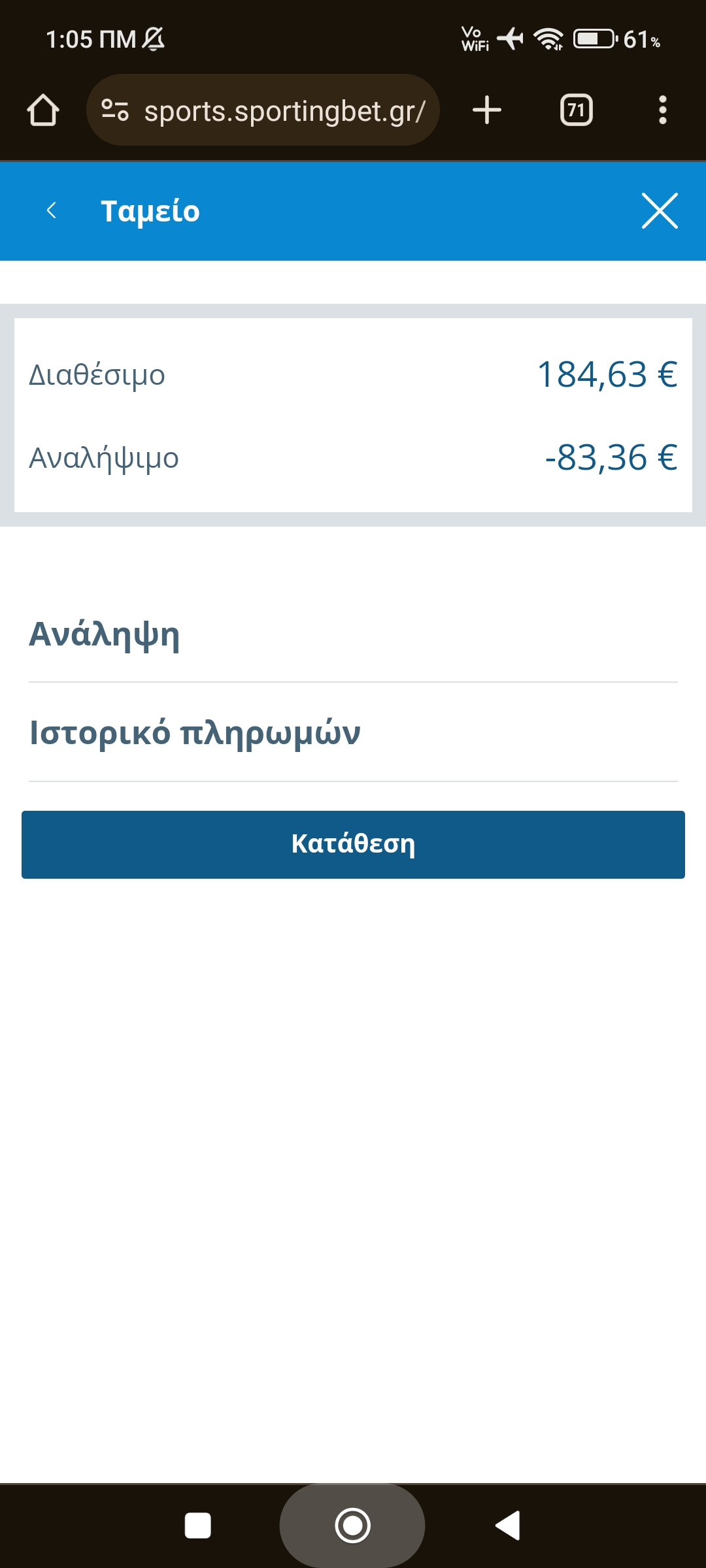Screen dimensions: 706x1568
Task: Tap the Κατάθεση deposit button
Action: 353,844
